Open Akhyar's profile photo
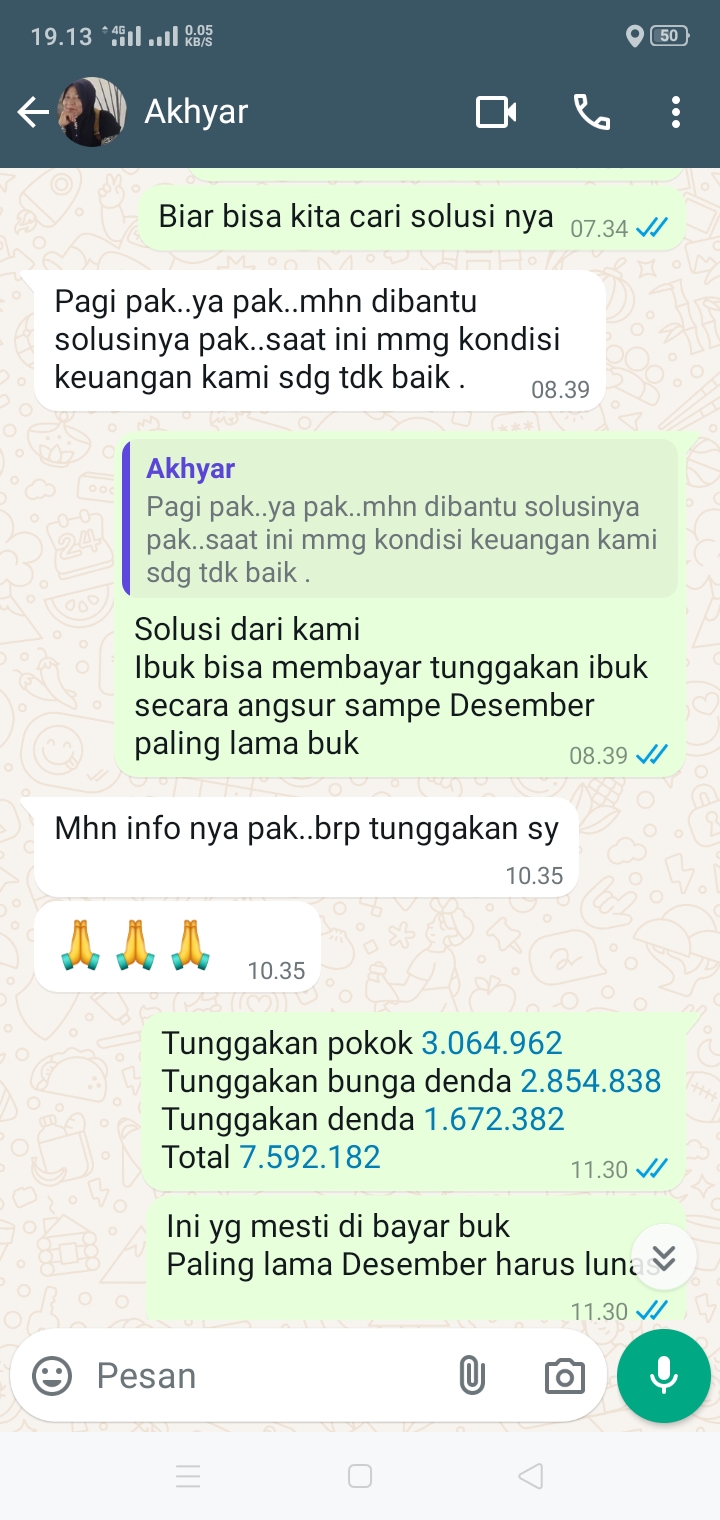Screen dimensions: 720x1520 point(94,112)
